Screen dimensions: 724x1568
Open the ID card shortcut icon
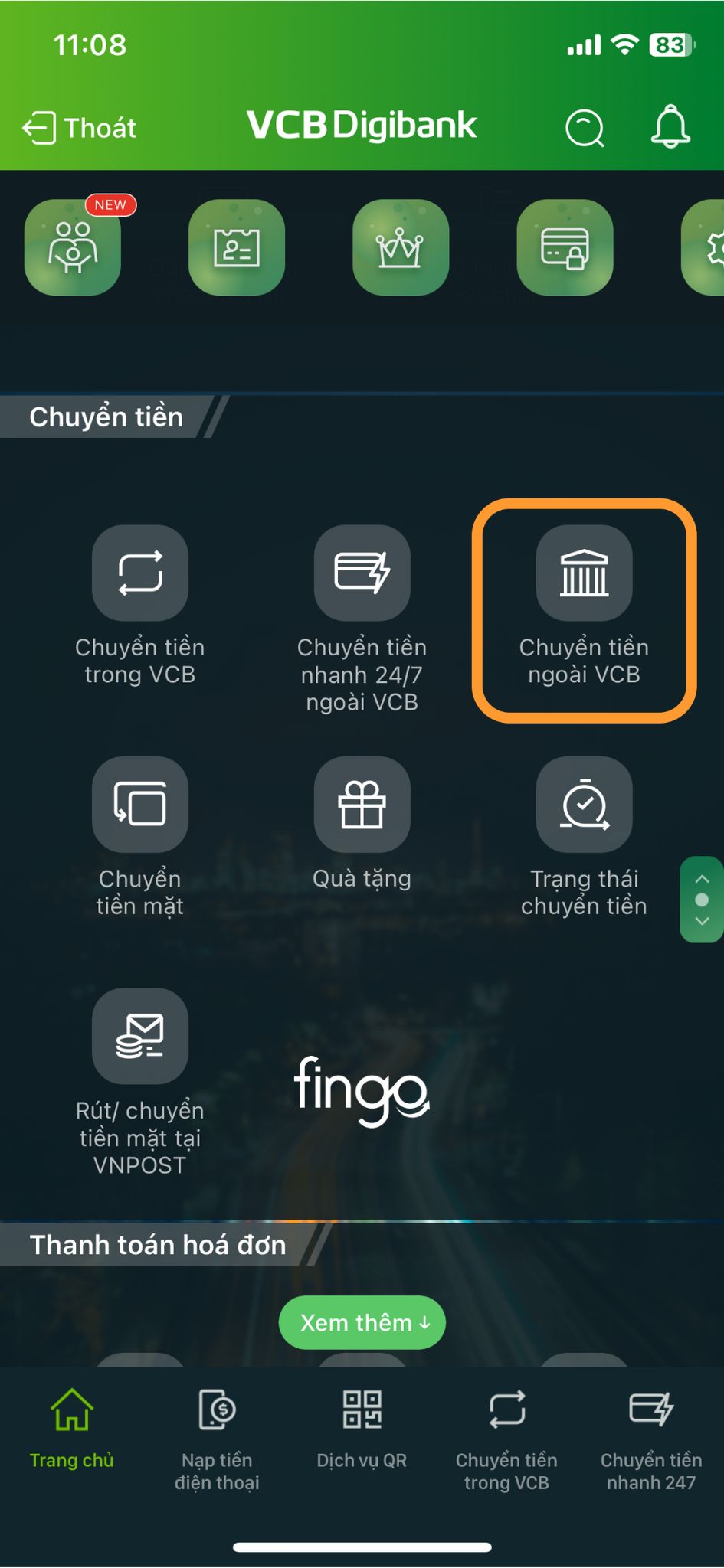tap(237, 247)
